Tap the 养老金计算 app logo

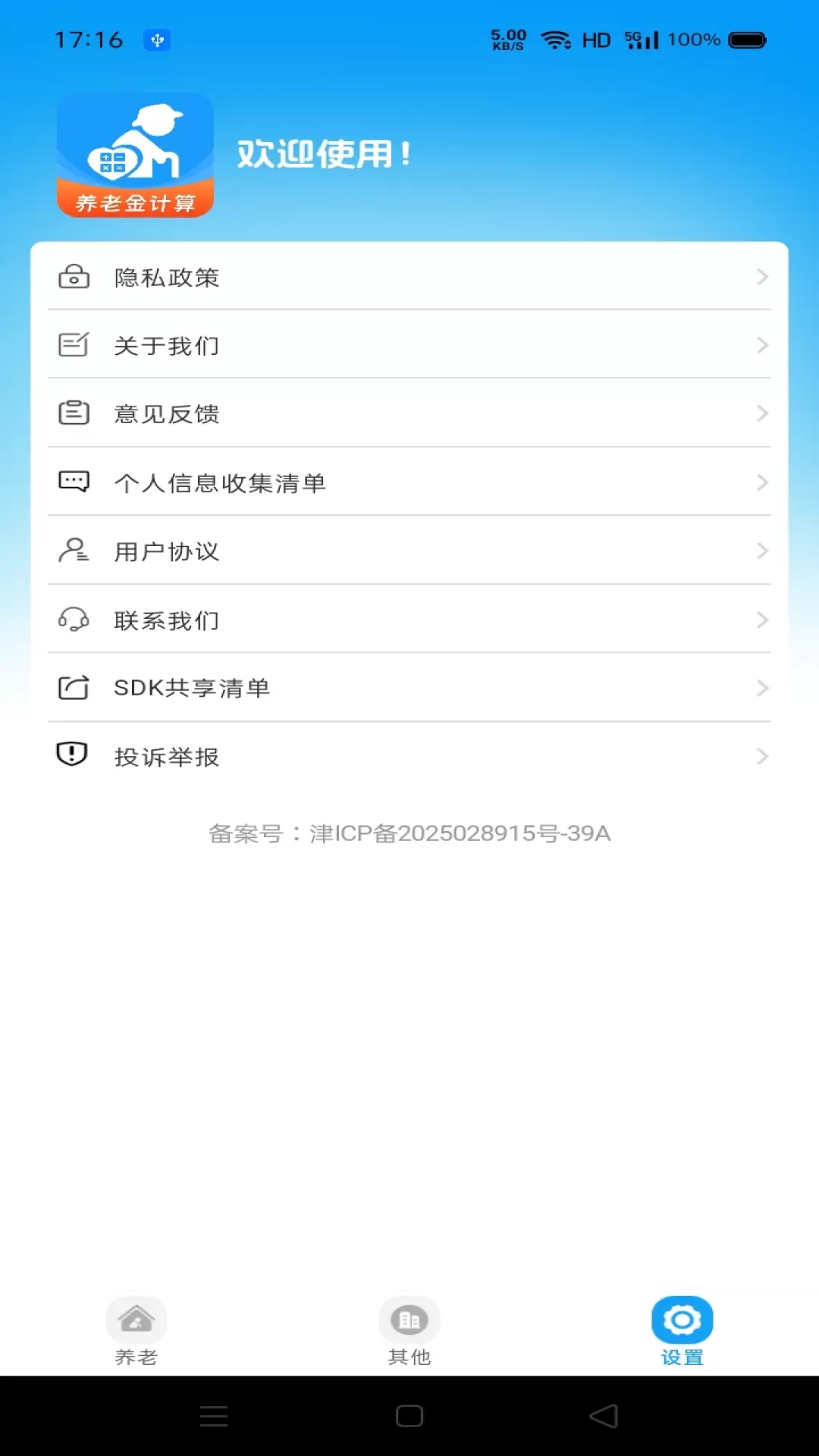136,155
